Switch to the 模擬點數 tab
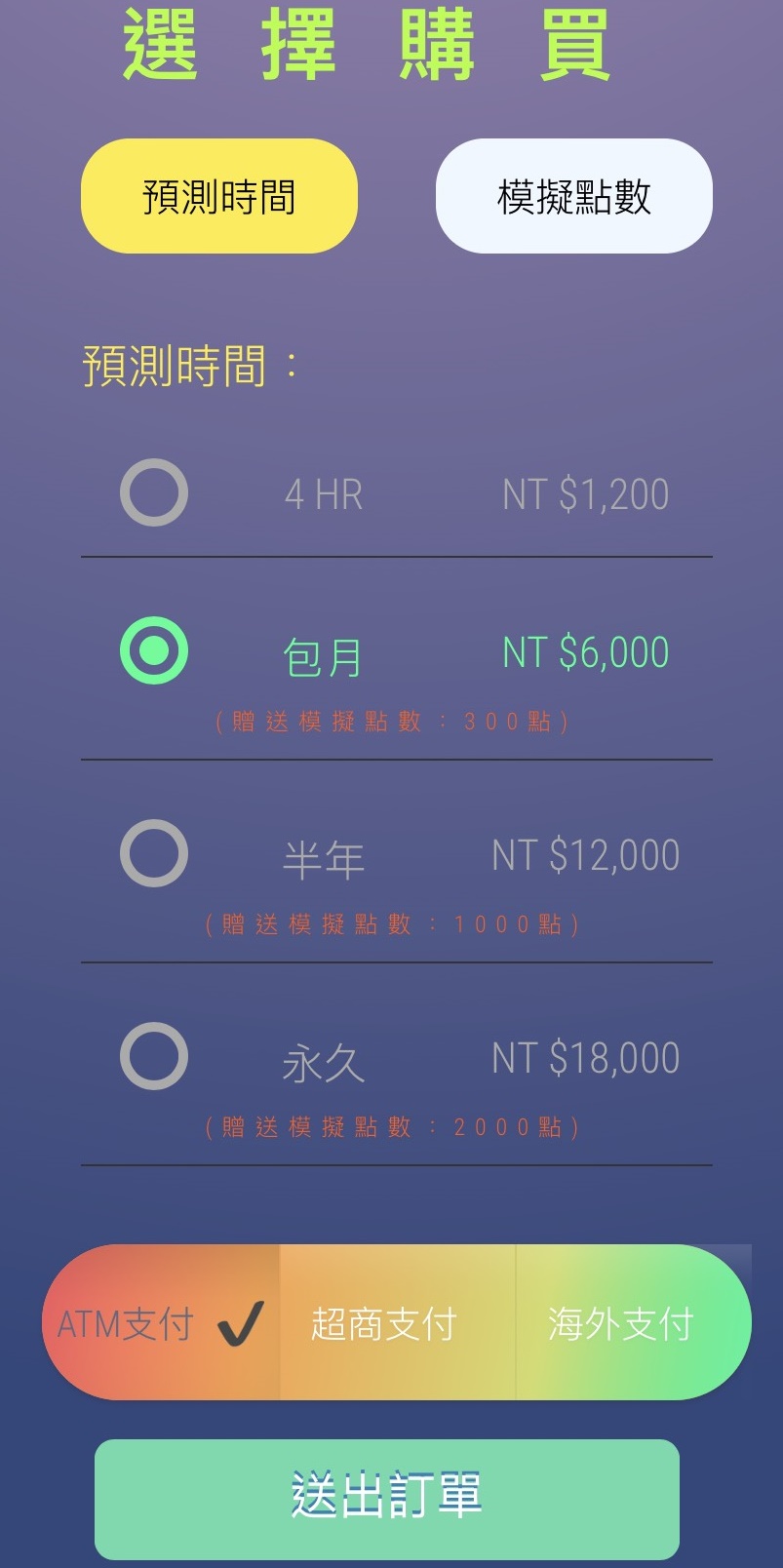783x1568 pixels. 573,197
